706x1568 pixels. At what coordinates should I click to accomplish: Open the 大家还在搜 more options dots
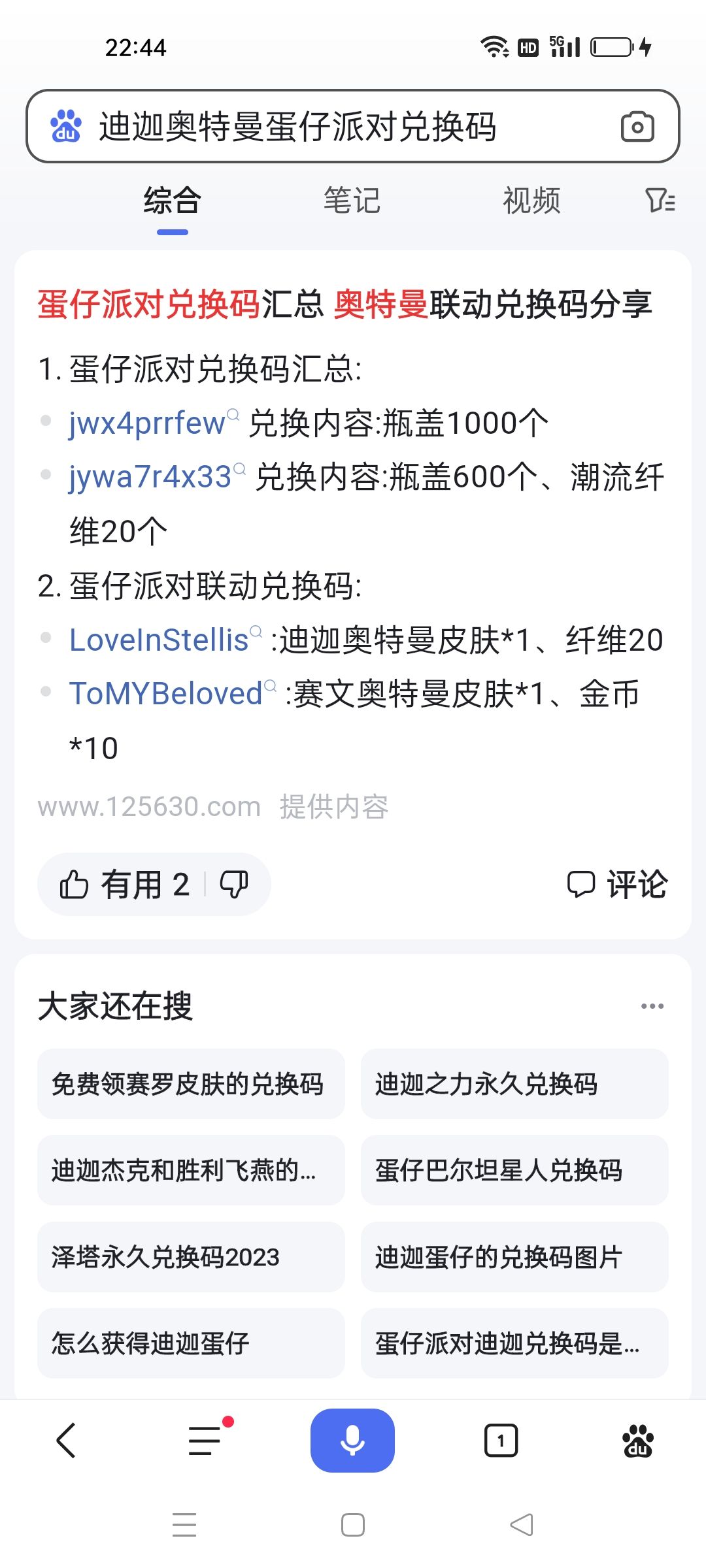click(x=652, y=1006)
